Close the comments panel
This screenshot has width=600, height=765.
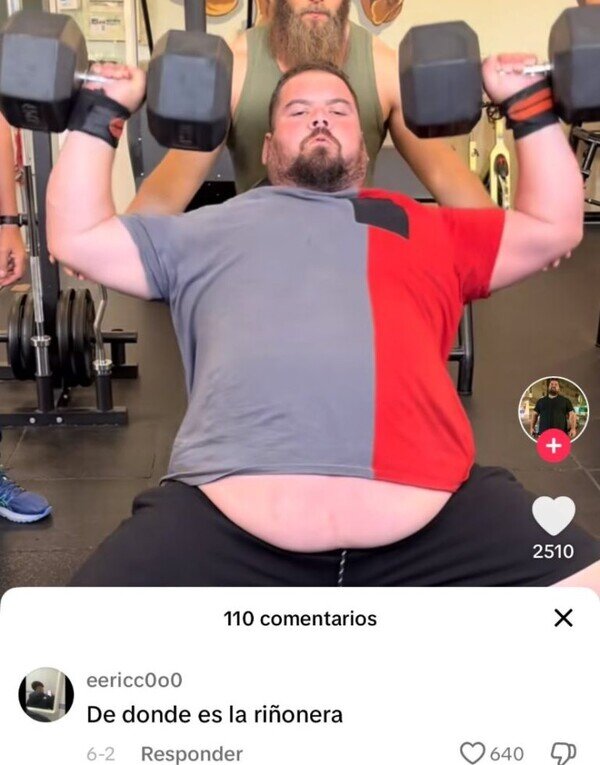563,618
